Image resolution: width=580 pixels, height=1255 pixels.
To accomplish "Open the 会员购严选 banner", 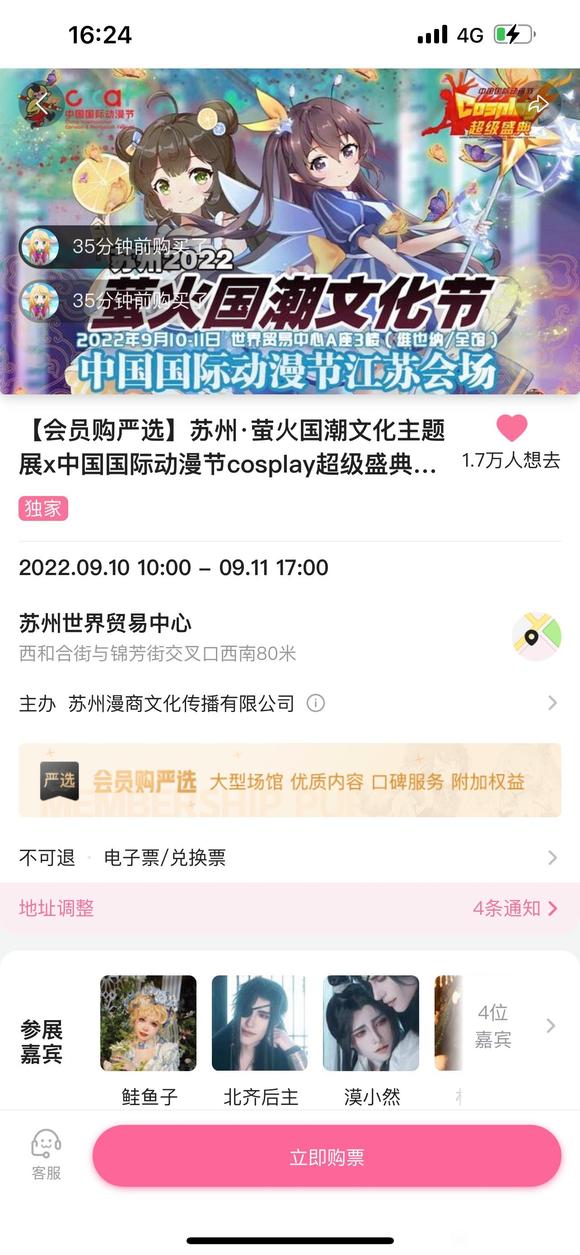I will (290, 780).
